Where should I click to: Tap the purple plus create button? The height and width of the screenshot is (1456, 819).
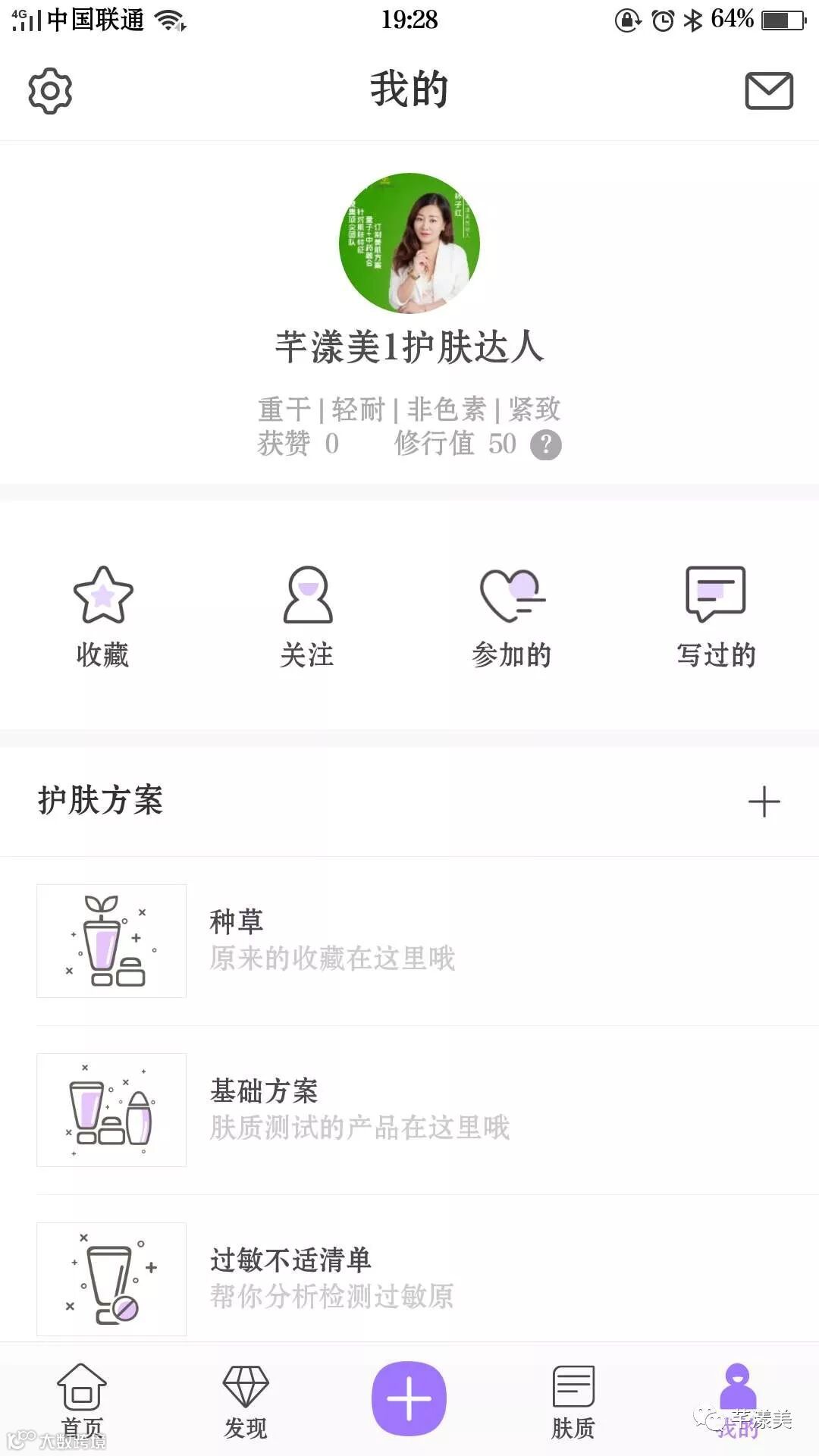point(409,1398)
